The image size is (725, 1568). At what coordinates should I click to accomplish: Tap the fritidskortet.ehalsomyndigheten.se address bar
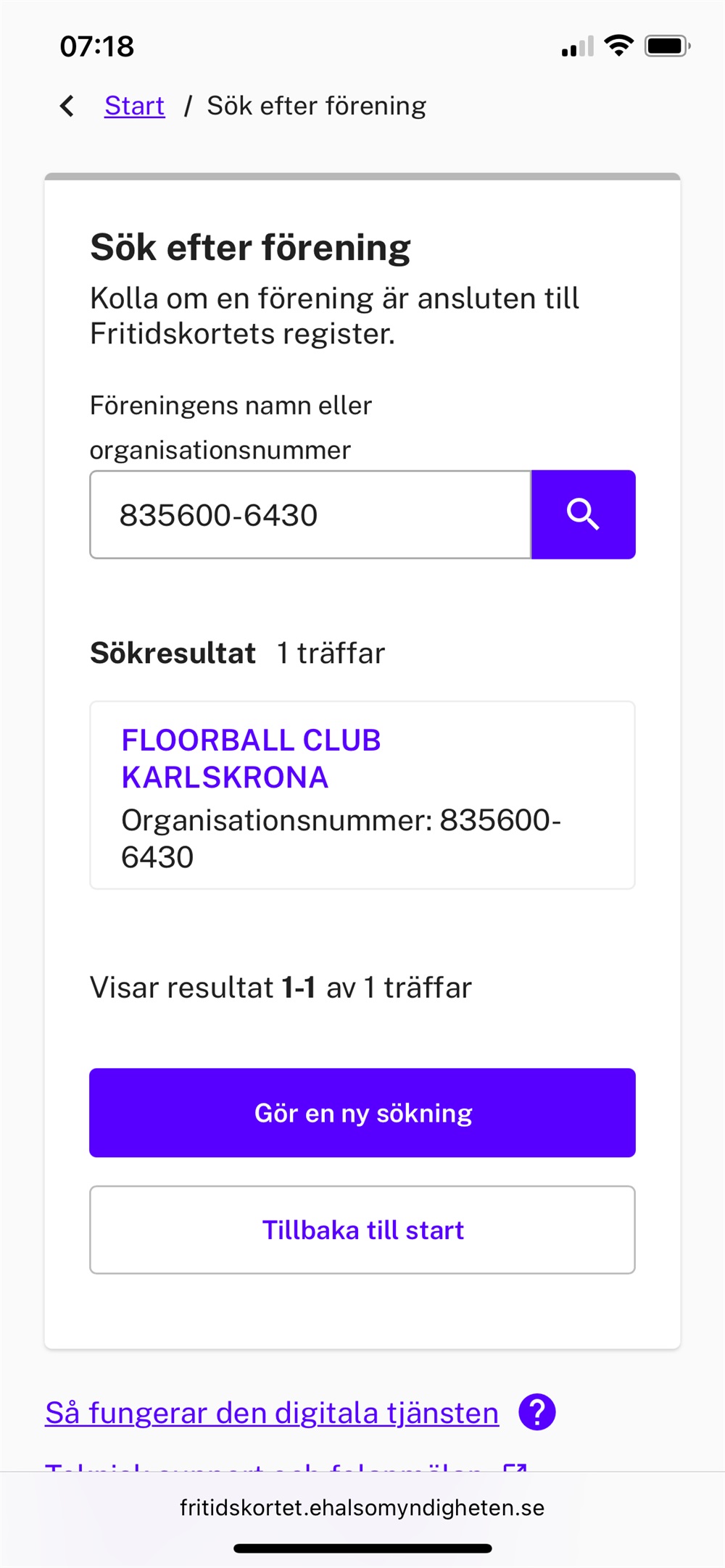coord(362,1508)
